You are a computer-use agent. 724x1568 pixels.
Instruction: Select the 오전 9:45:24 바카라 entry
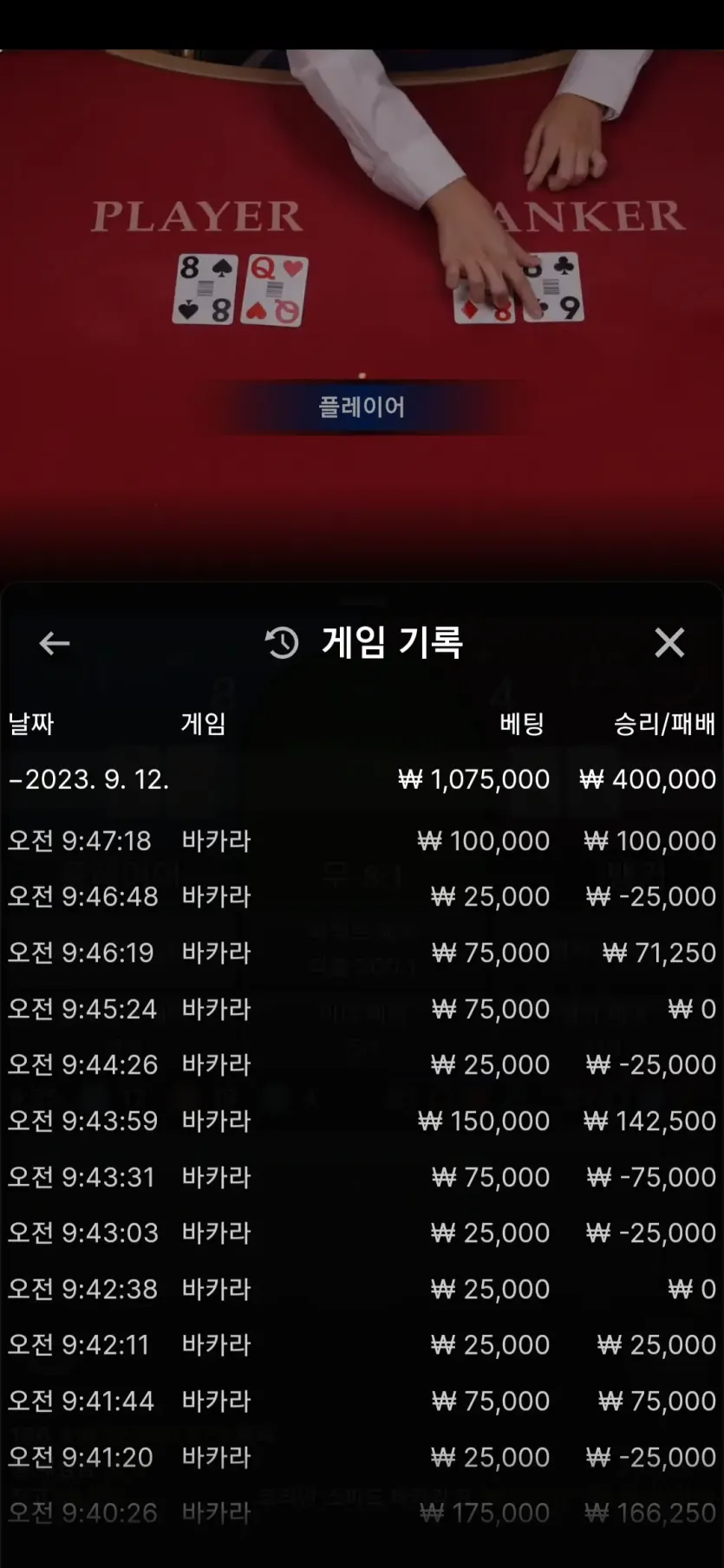click(x=362, y=1009)
